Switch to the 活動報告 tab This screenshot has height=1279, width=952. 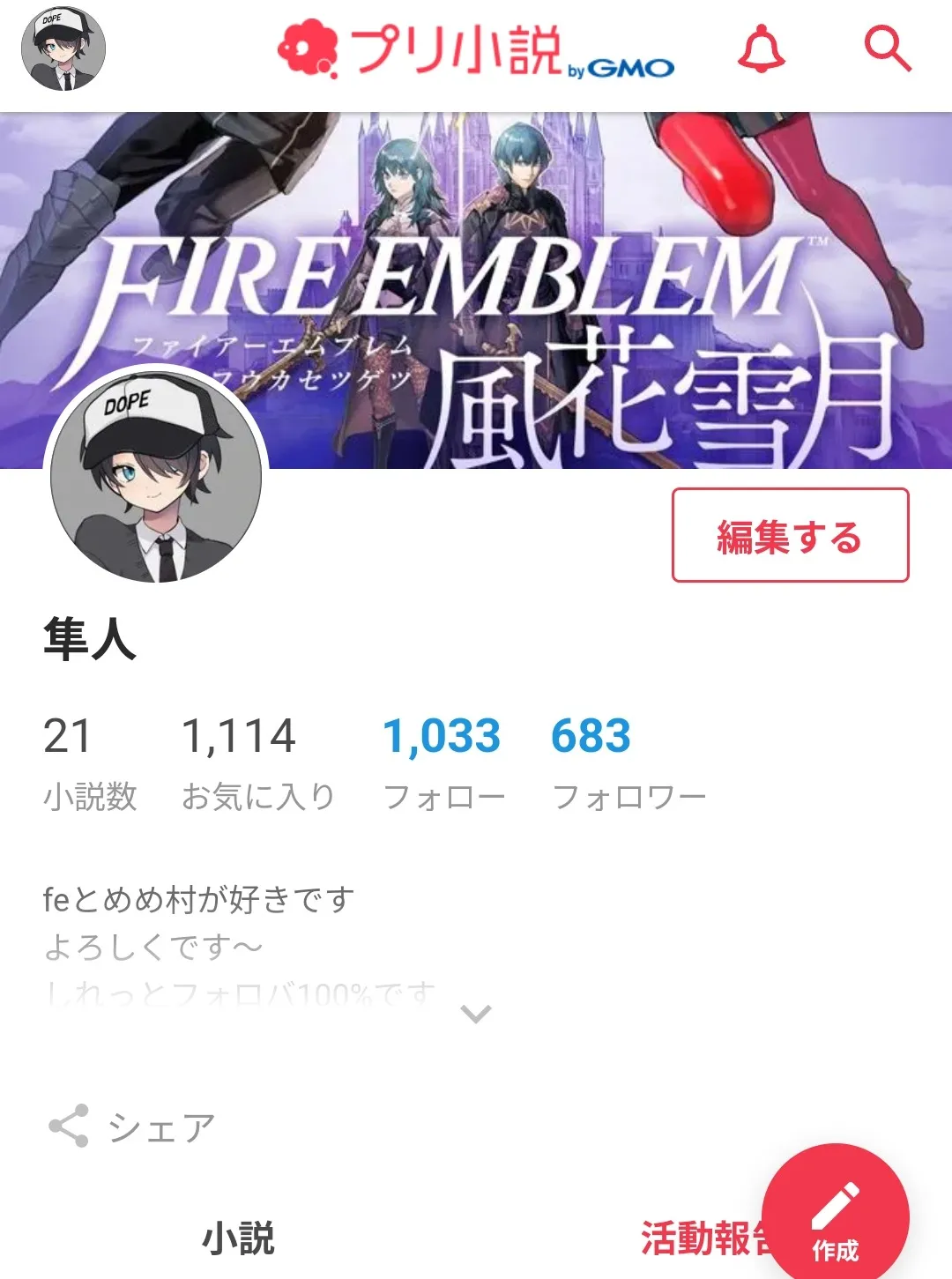click(x=696, y=1238)
